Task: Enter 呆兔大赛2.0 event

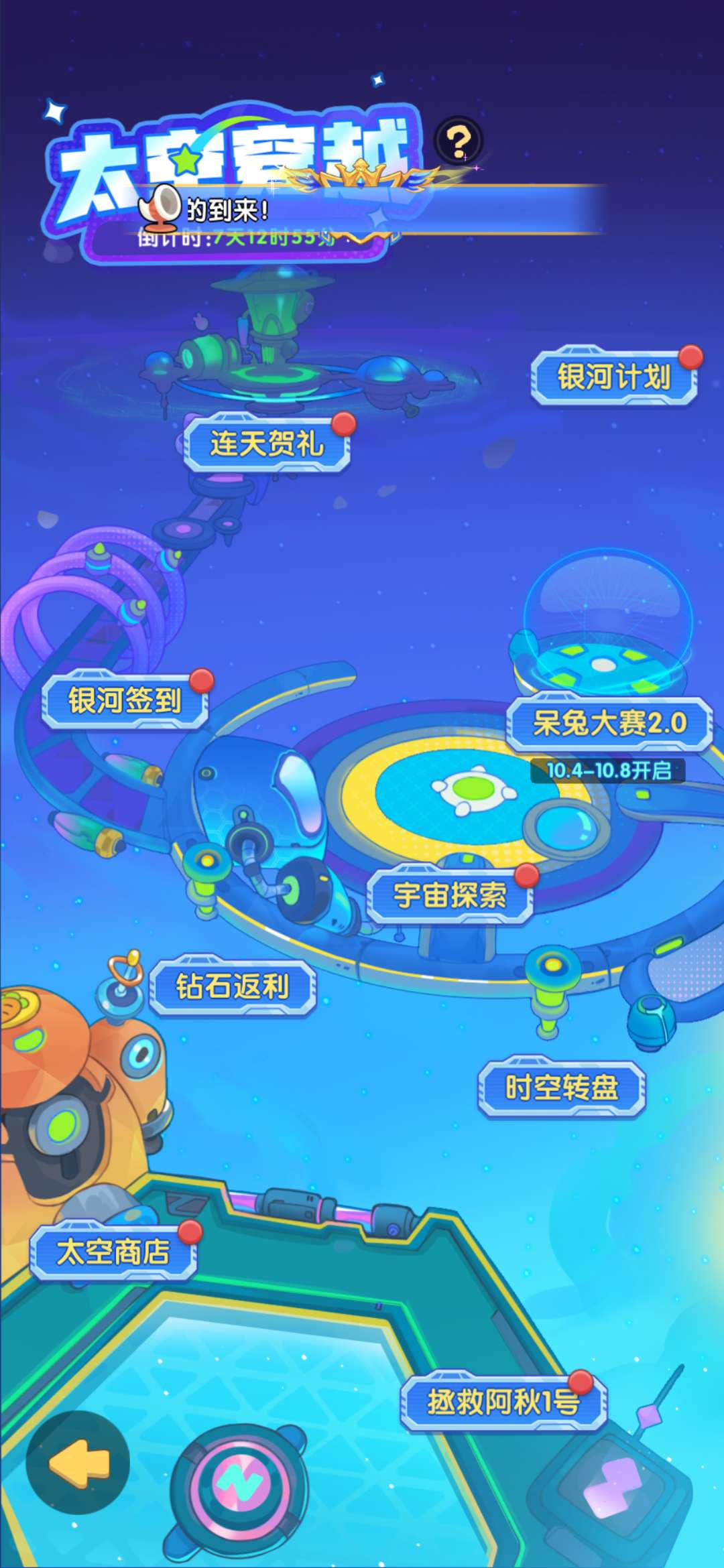Action: coord(609,724)
